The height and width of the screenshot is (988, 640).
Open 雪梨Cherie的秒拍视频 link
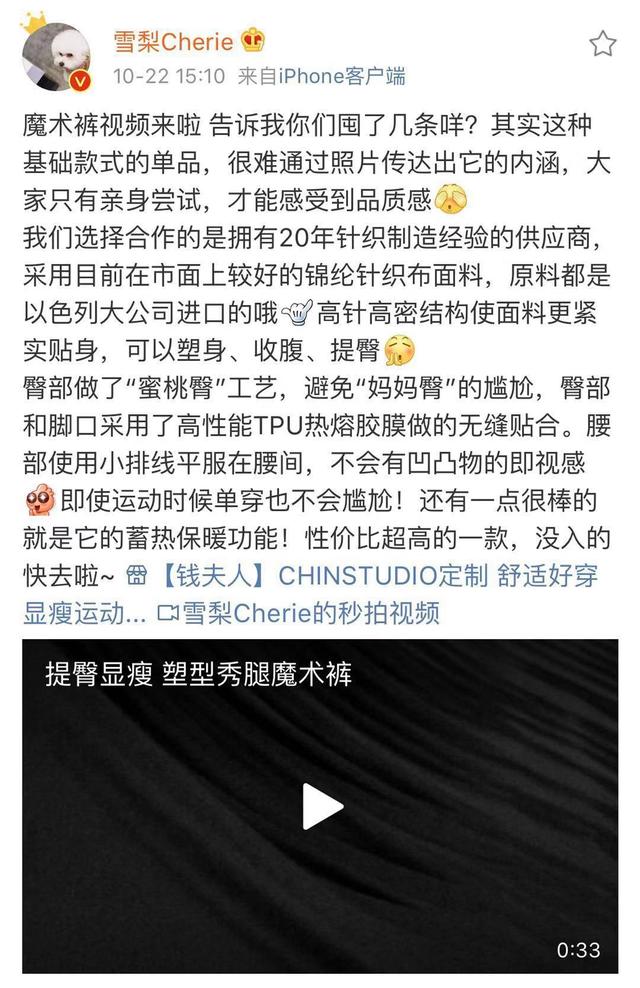click(x=308, y=611)
